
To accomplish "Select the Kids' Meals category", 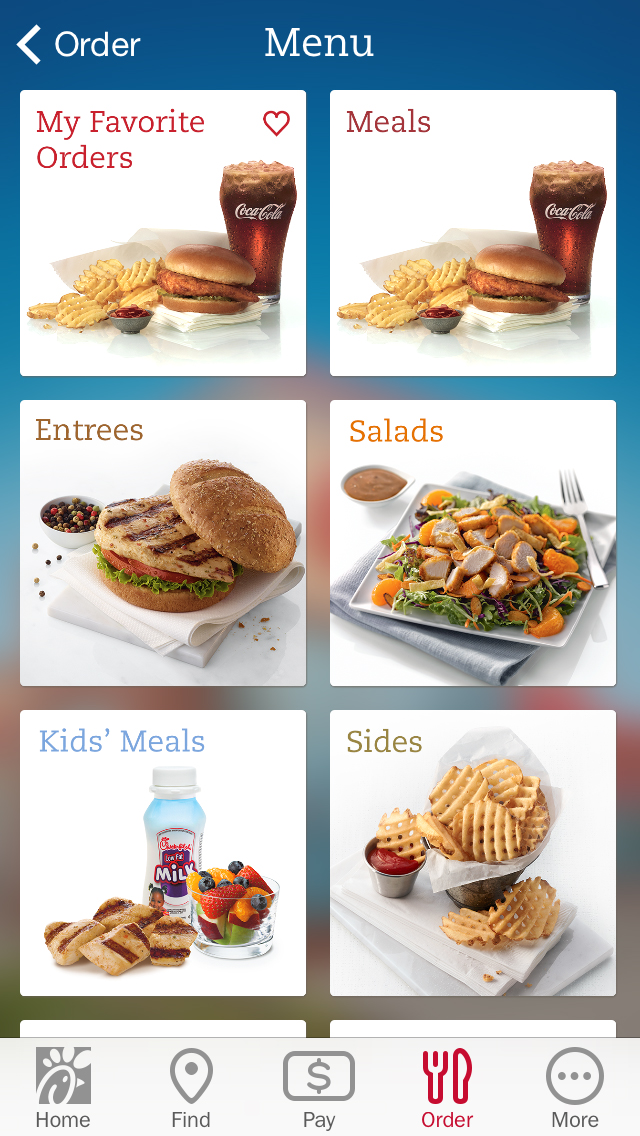I will 163,853.
